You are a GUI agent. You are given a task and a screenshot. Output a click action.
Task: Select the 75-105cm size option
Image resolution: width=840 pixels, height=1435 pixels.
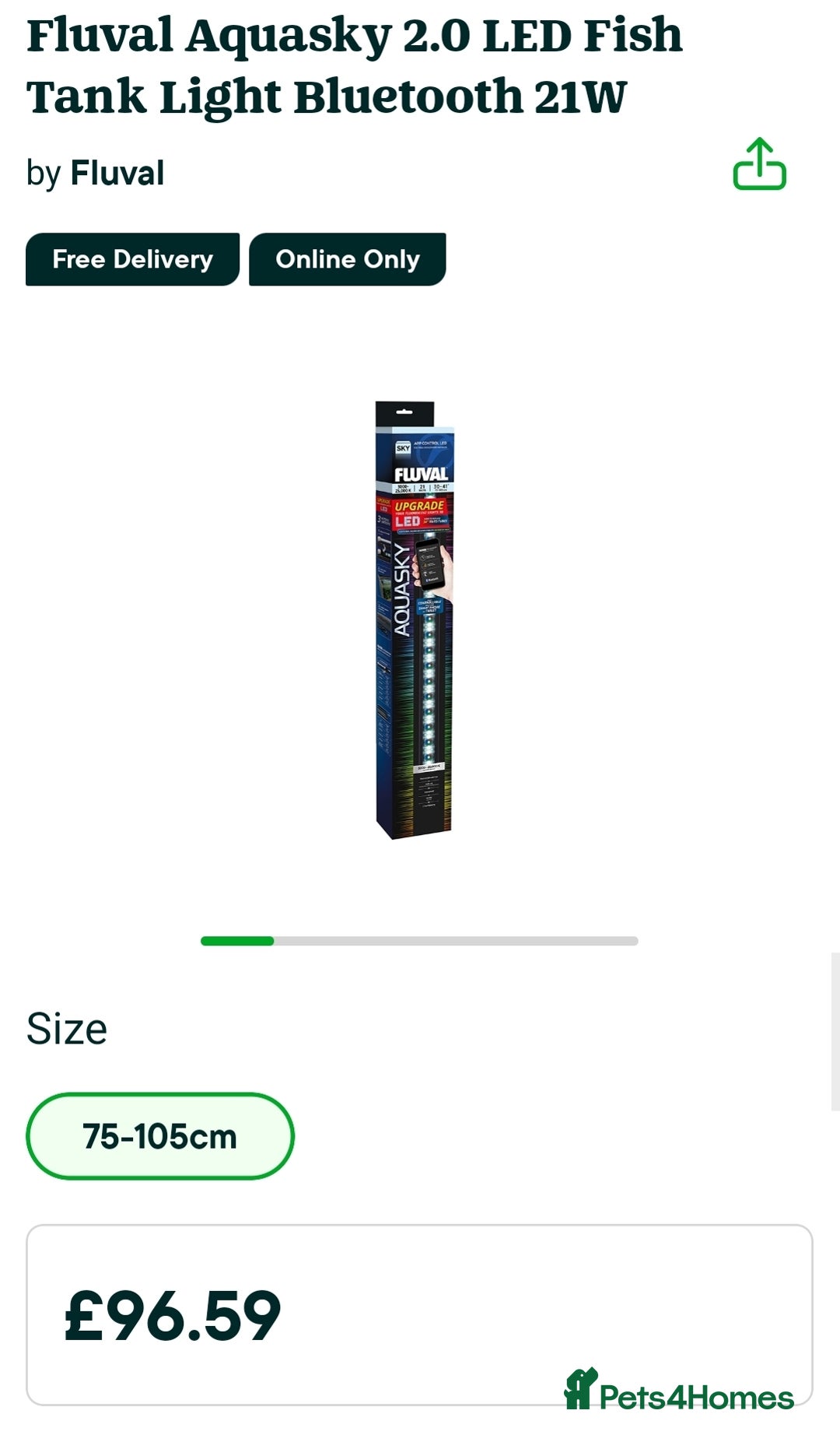pyautogui.click(x=160, y=1136)
